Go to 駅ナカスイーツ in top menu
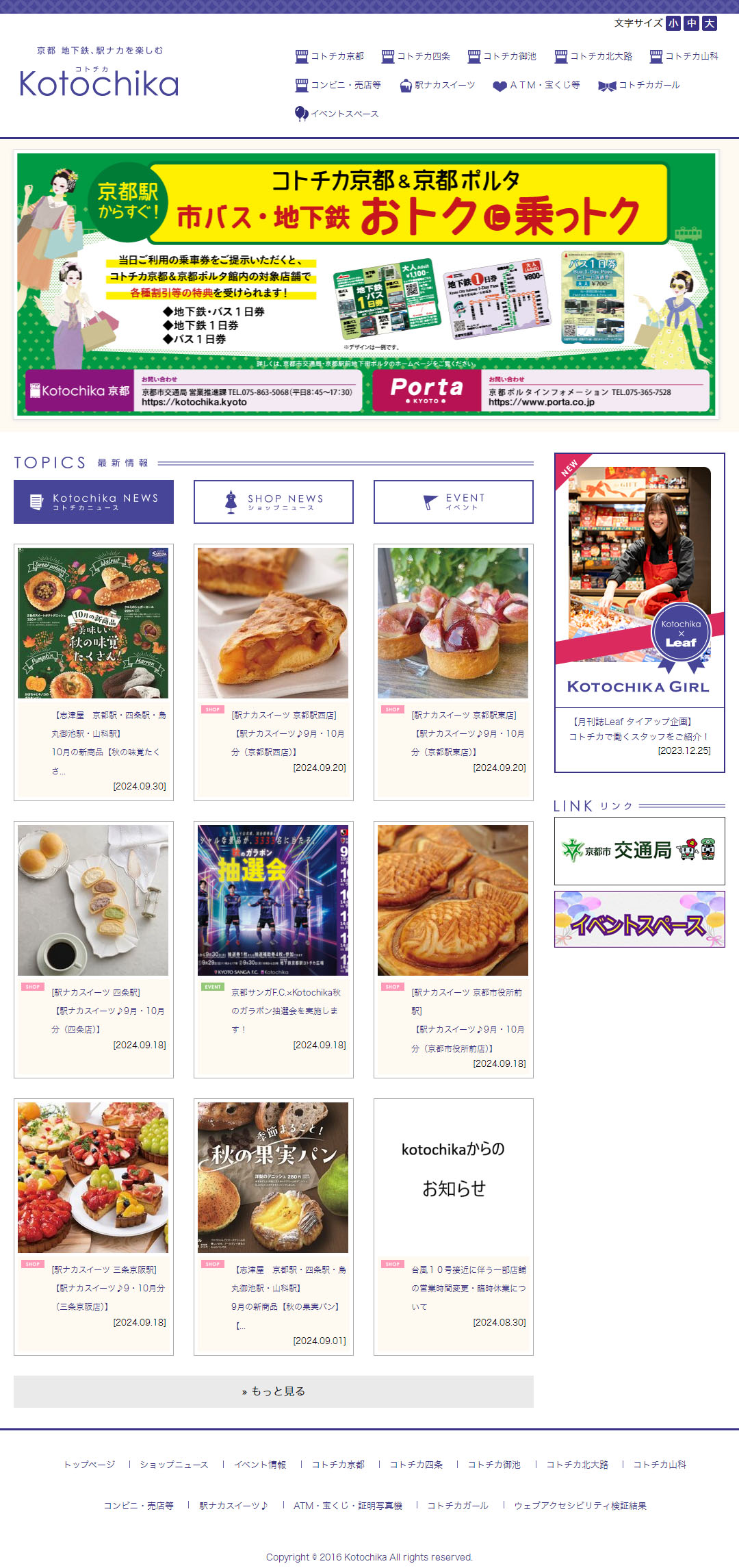739x1568 pixels. click(437, 85)
